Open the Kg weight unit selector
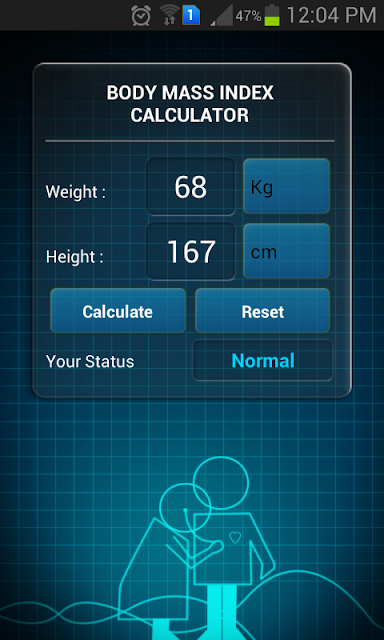 coord(286,186)
